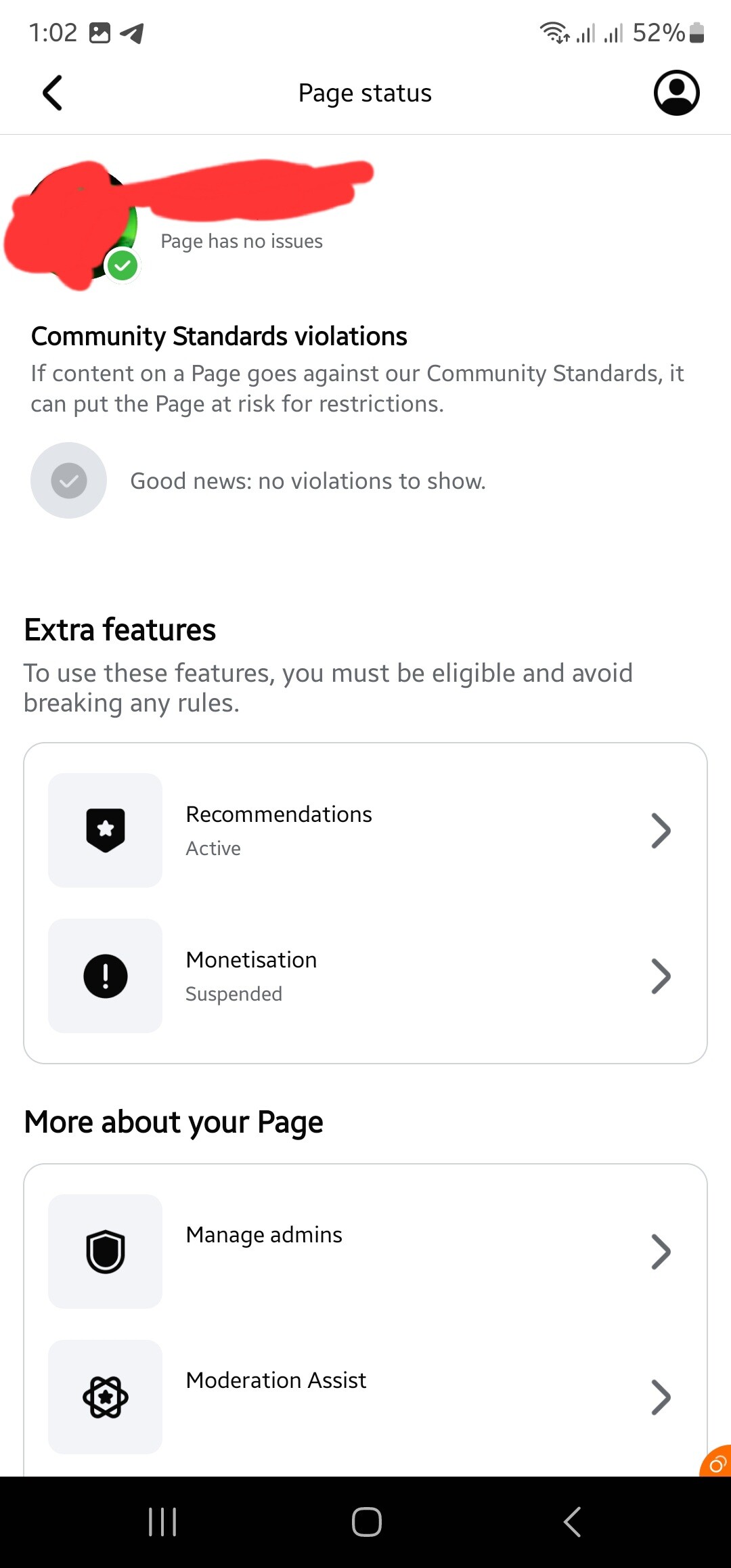This screenshot has width=731, height=1568.
Task: Open Manage admins
Action: (x=365, y=1251)
